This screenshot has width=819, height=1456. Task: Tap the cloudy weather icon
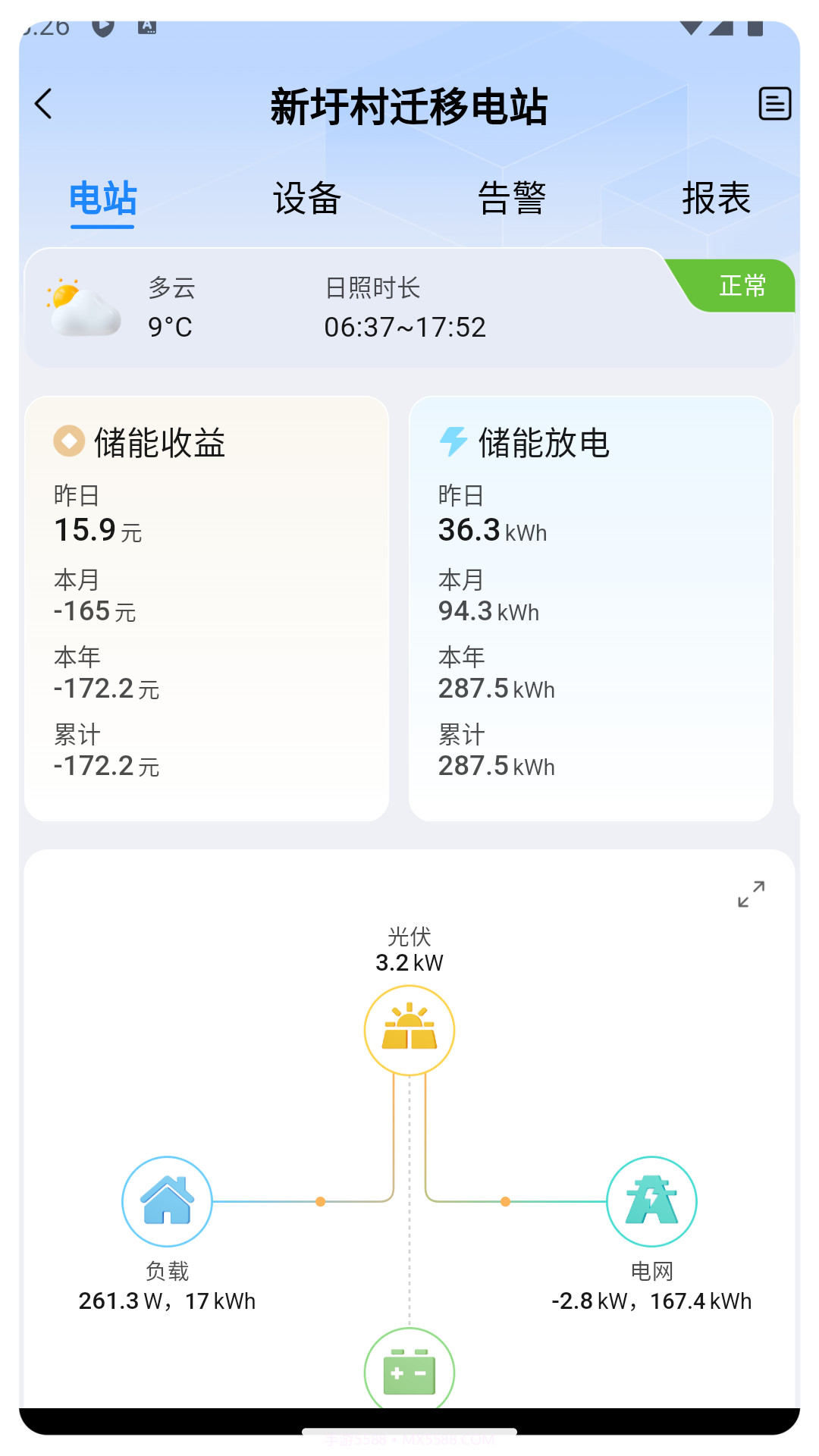(x=82, y=306)
